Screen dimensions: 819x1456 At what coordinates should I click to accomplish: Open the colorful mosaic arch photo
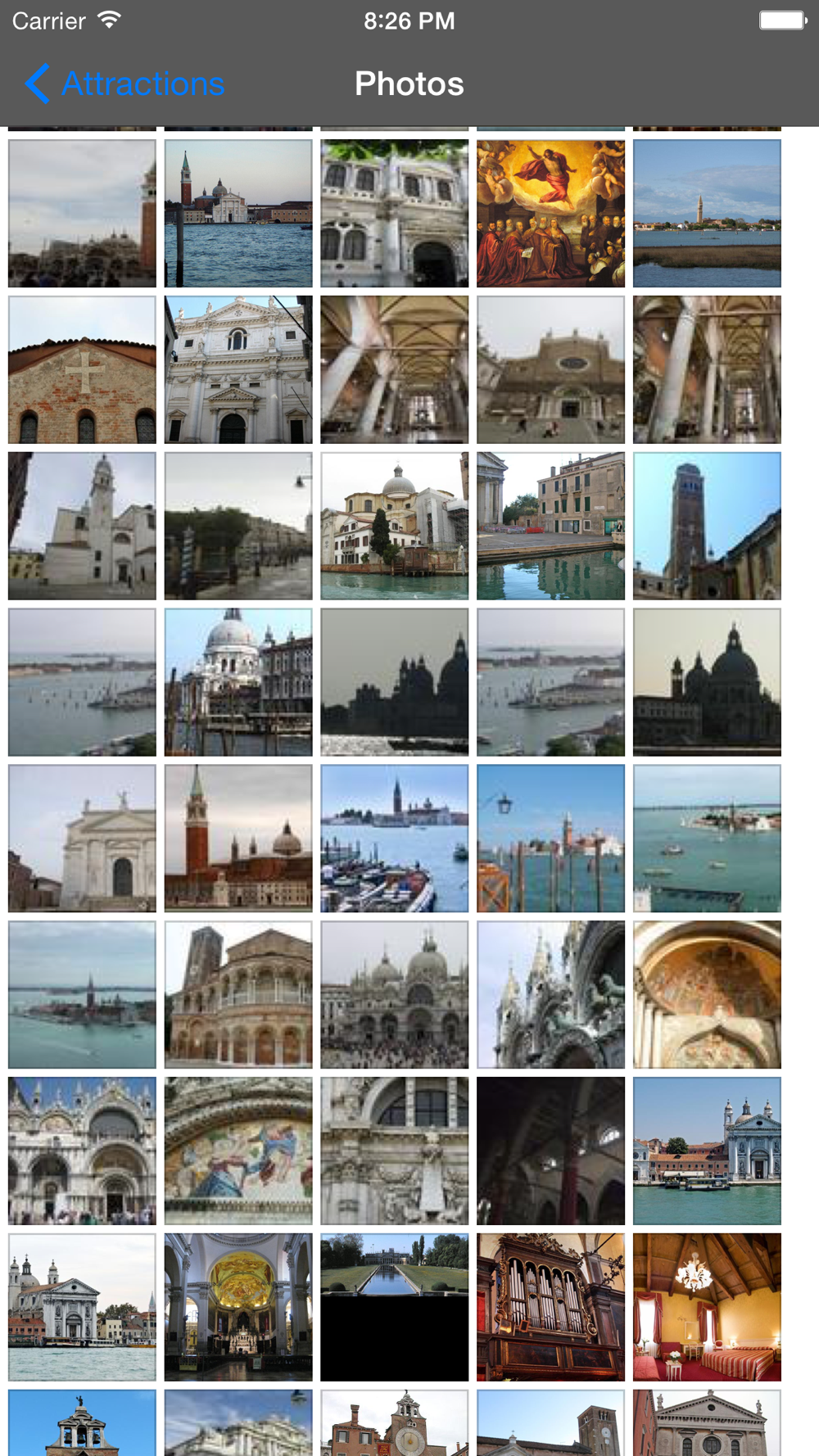[x=238, y=1151]
